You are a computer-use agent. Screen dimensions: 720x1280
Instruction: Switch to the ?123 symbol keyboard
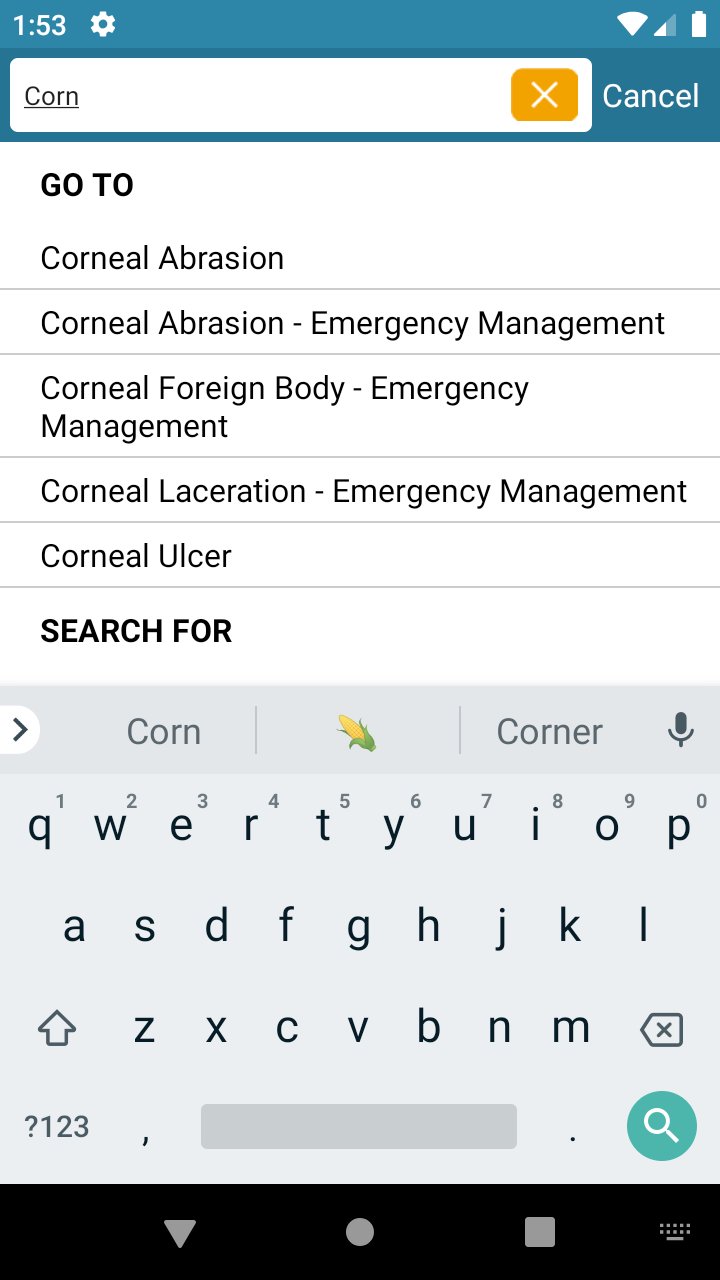(57, 1126)
